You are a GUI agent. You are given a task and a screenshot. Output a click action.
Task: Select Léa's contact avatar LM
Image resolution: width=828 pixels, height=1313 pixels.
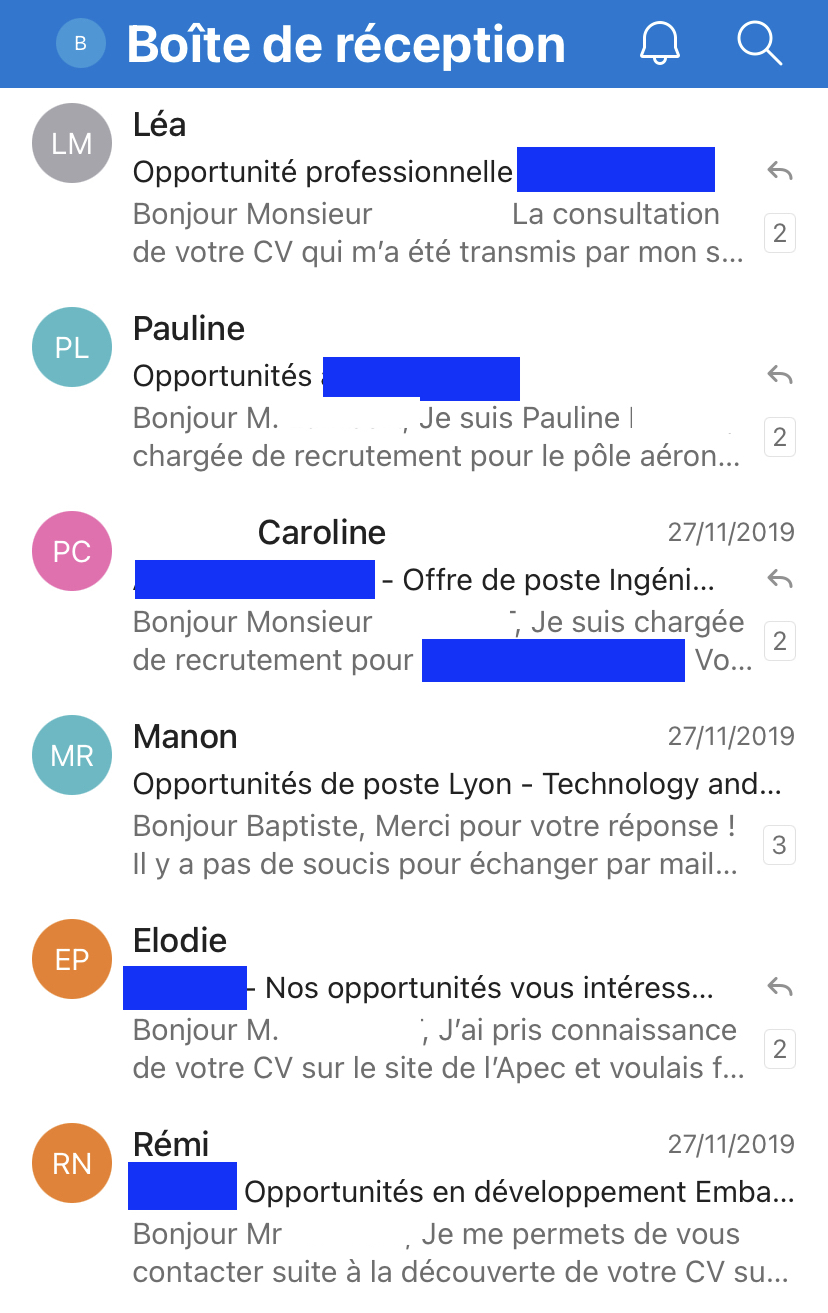coord(71,143)
